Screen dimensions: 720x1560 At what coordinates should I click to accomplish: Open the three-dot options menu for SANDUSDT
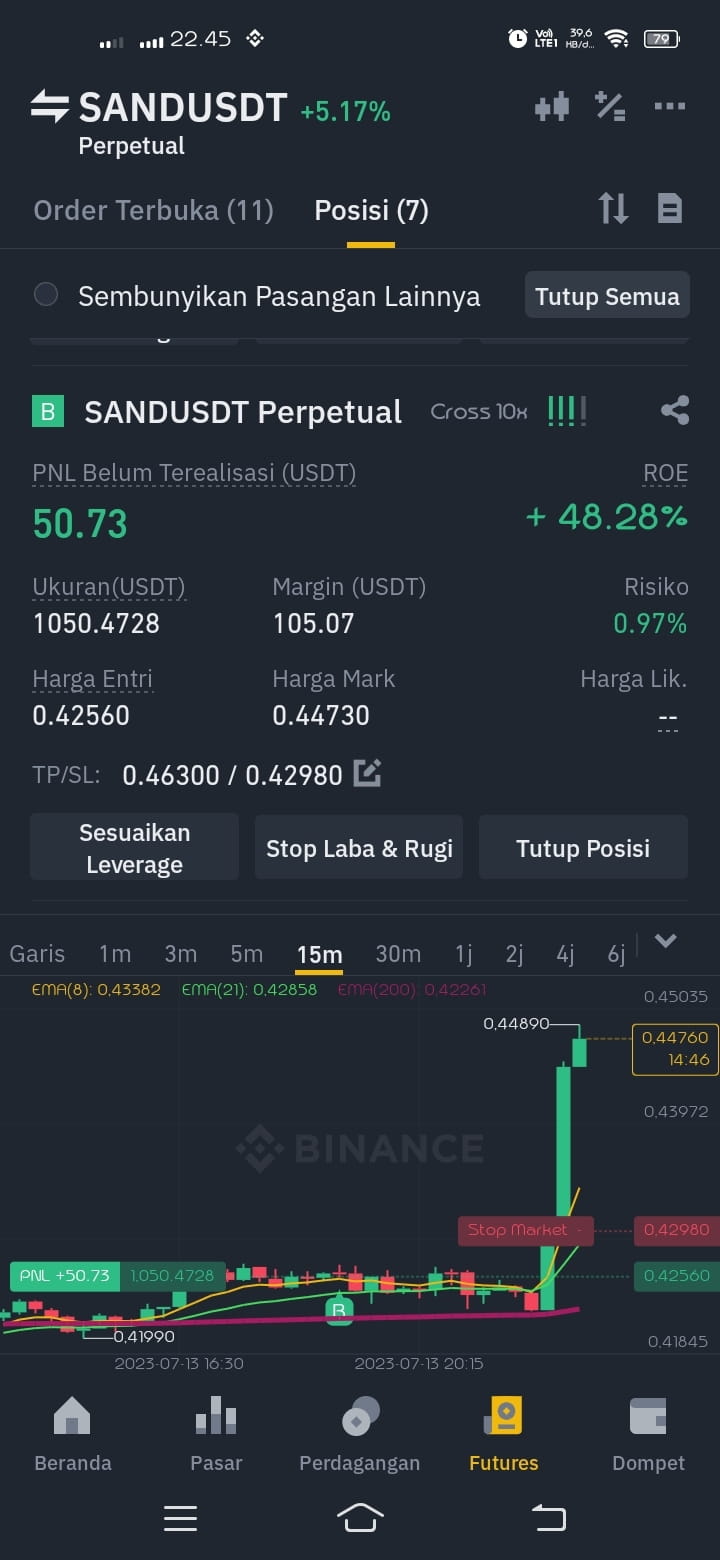[x=668, y=107]
